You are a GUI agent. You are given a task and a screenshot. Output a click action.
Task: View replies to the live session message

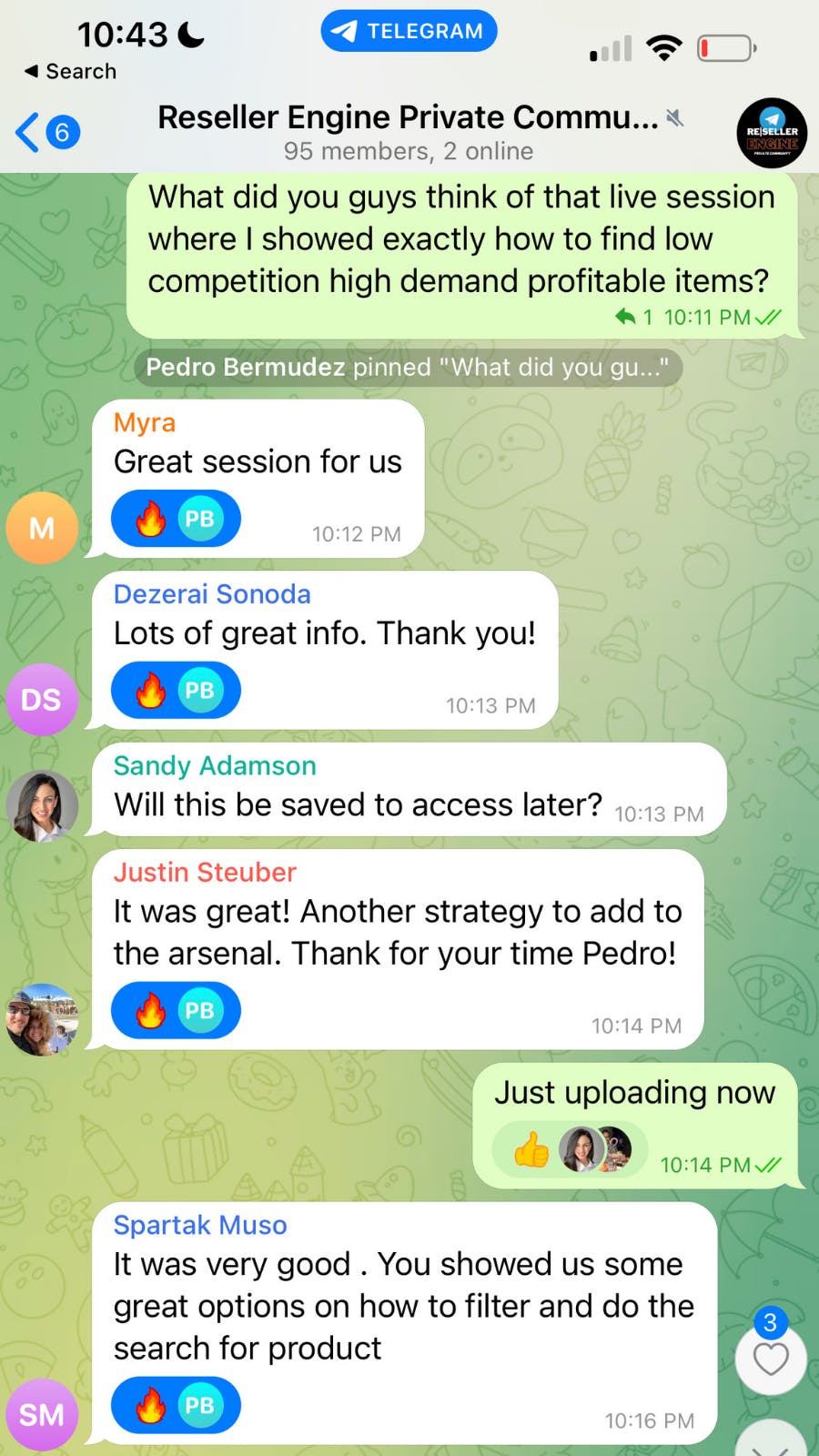[x=634, y=317]
